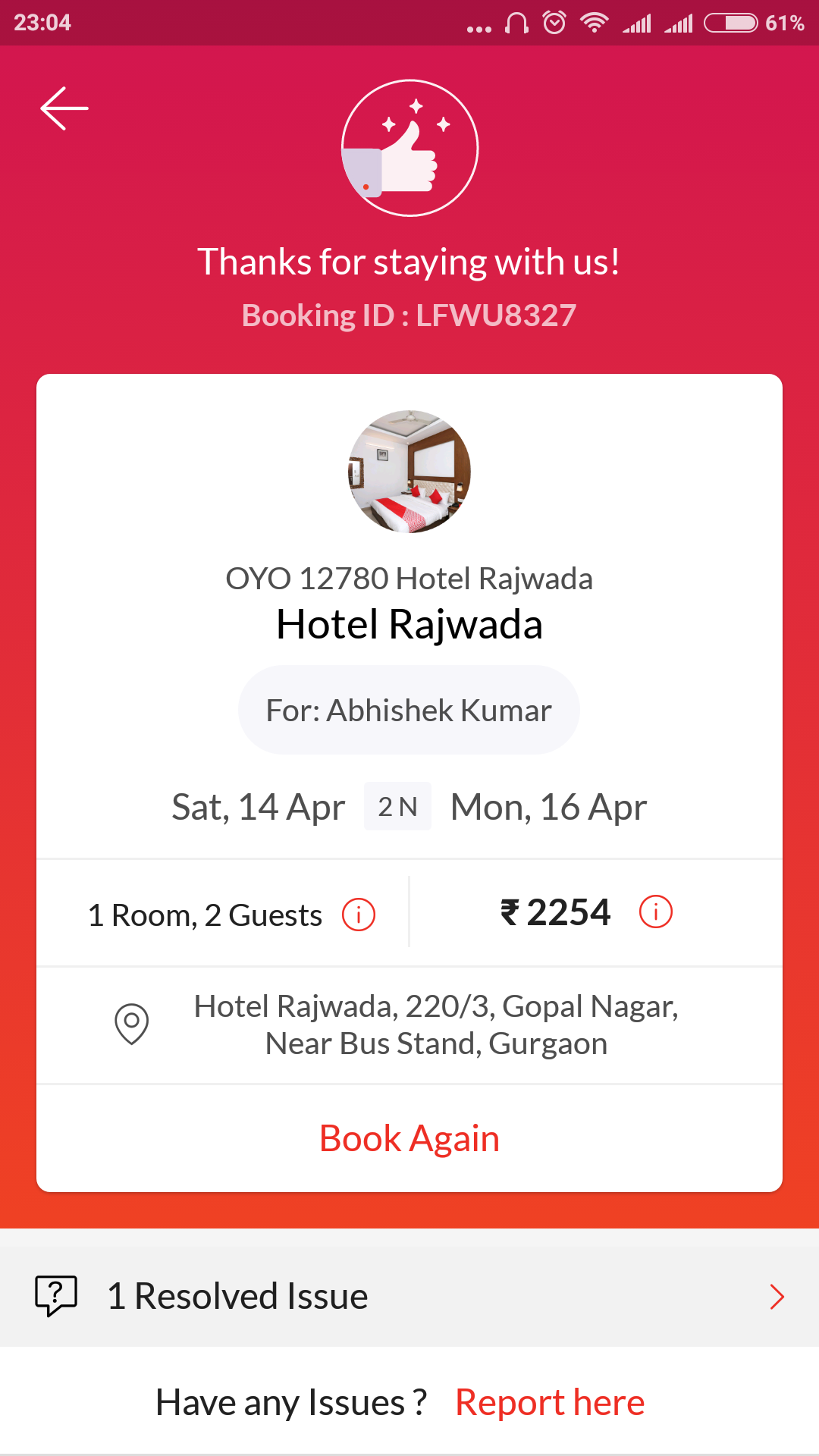Go back using the arrow icon

tap(64, 108)
